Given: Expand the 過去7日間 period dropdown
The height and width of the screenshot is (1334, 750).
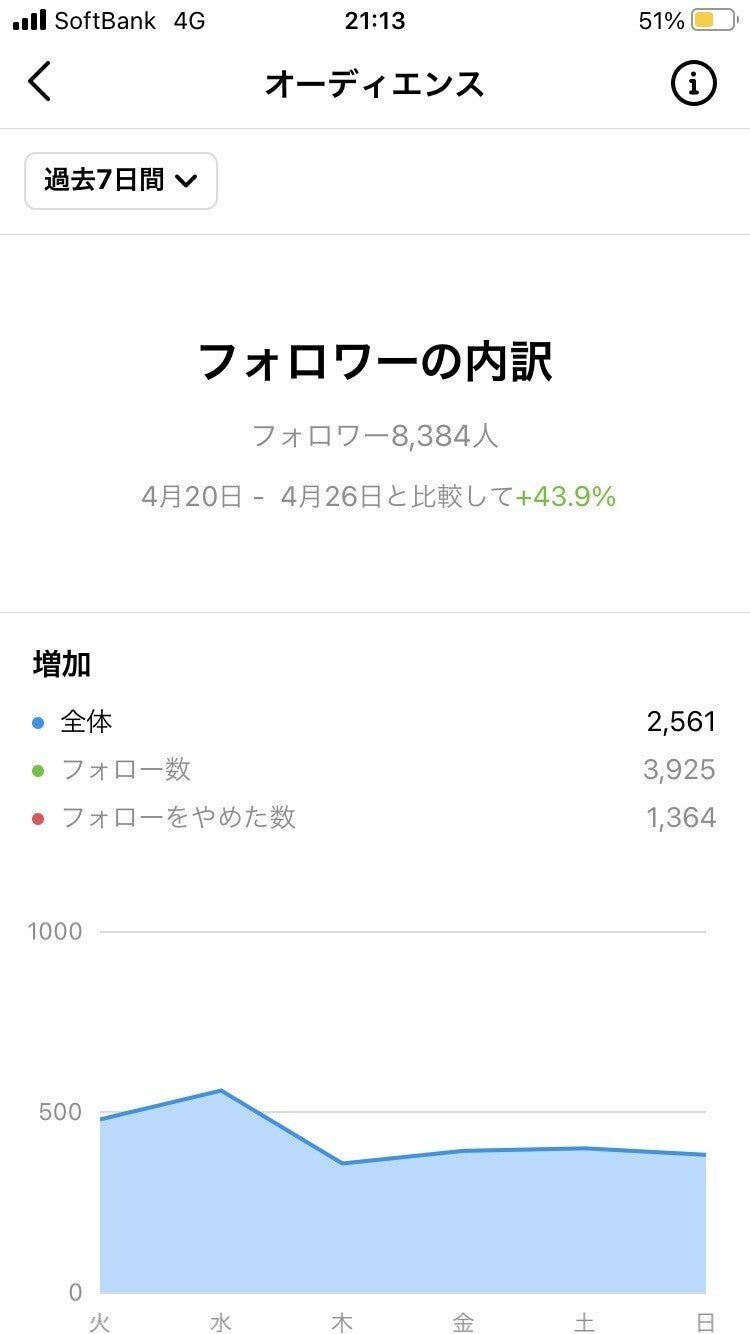Looking at the screenshot, I should [121, 181].
